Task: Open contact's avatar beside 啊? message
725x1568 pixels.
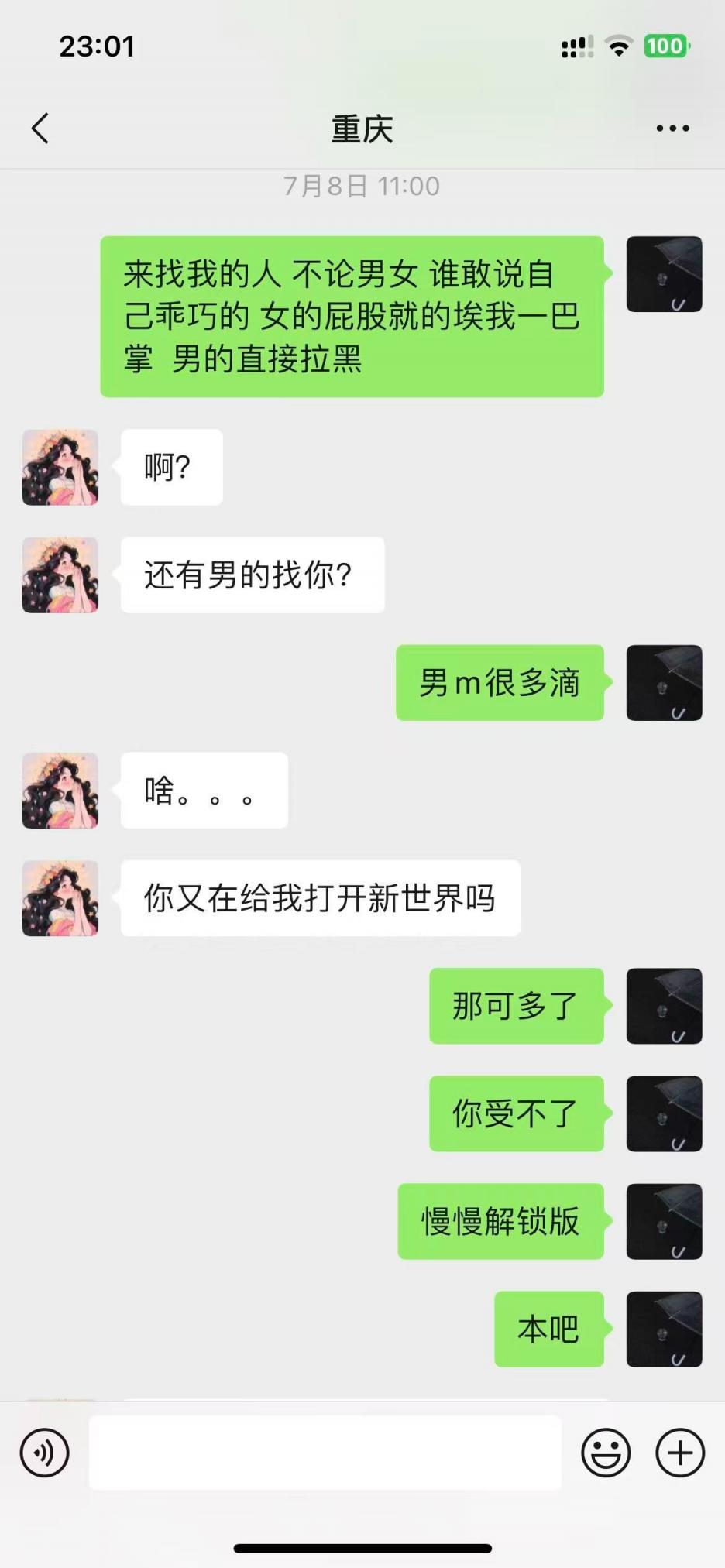Action: 60,468
